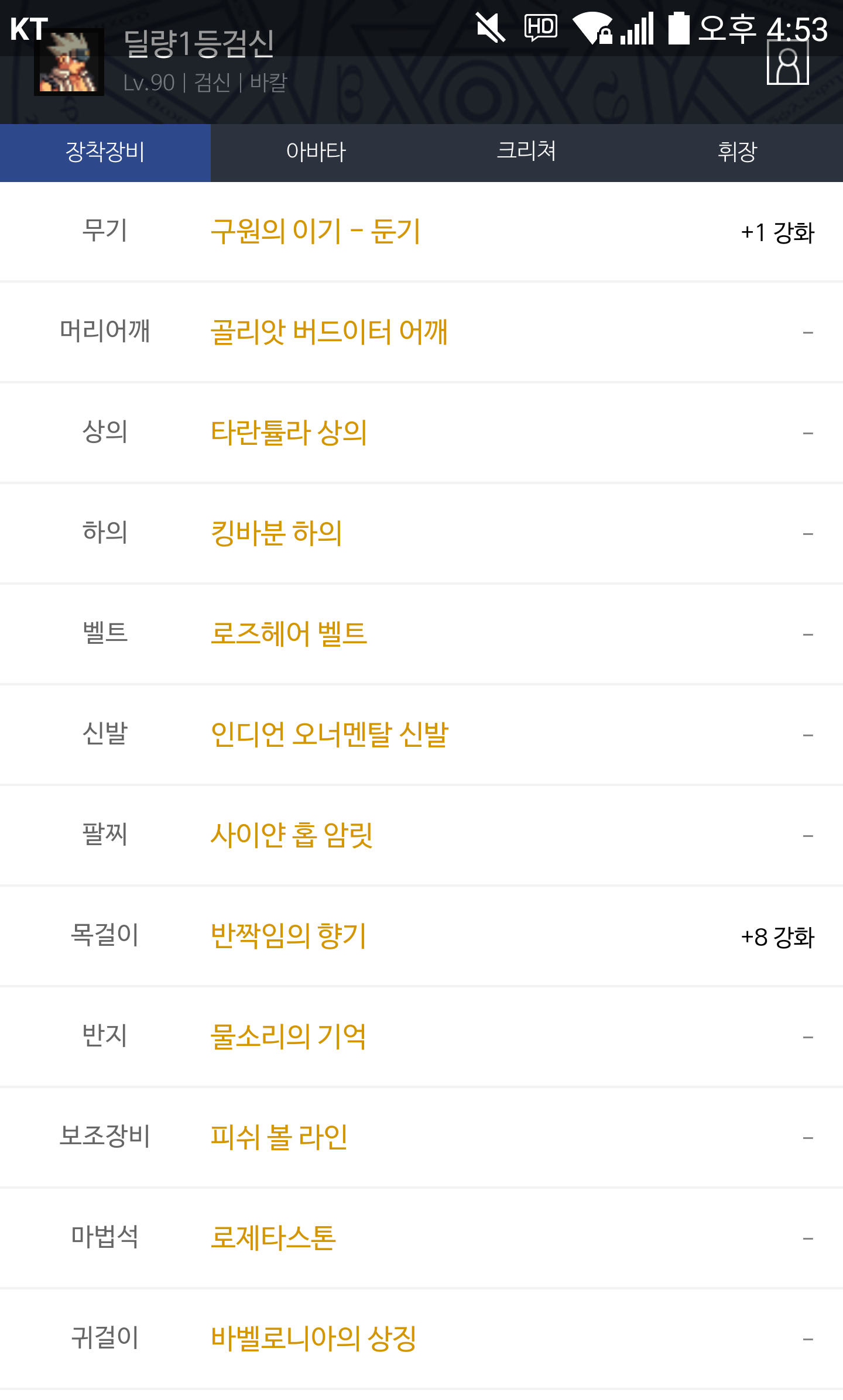Open 피쉬 볼 라인 sub equipment
843x1400 pixels.
pos(279,1138)
